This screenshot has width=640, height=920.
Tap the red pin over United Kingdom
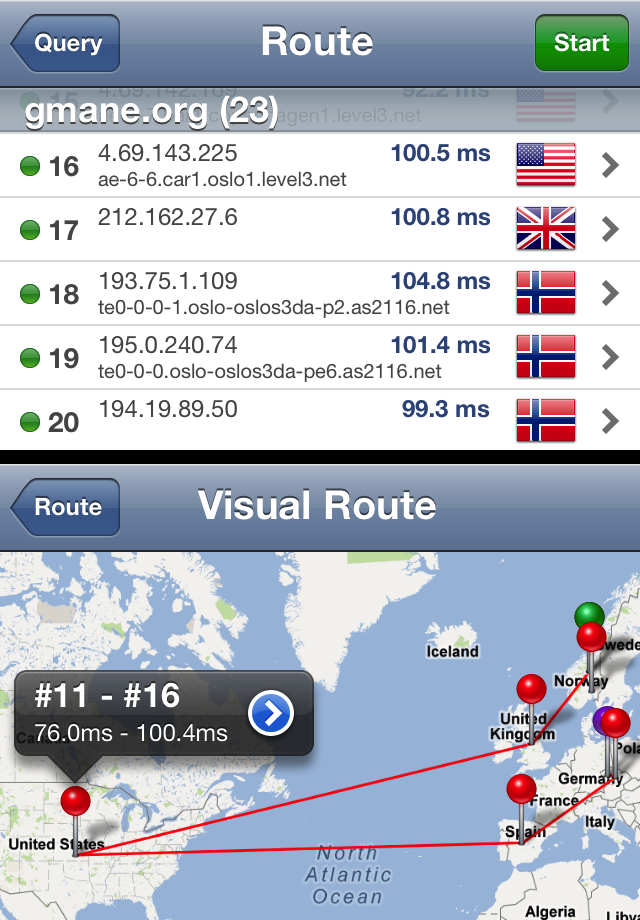(531, 689)
